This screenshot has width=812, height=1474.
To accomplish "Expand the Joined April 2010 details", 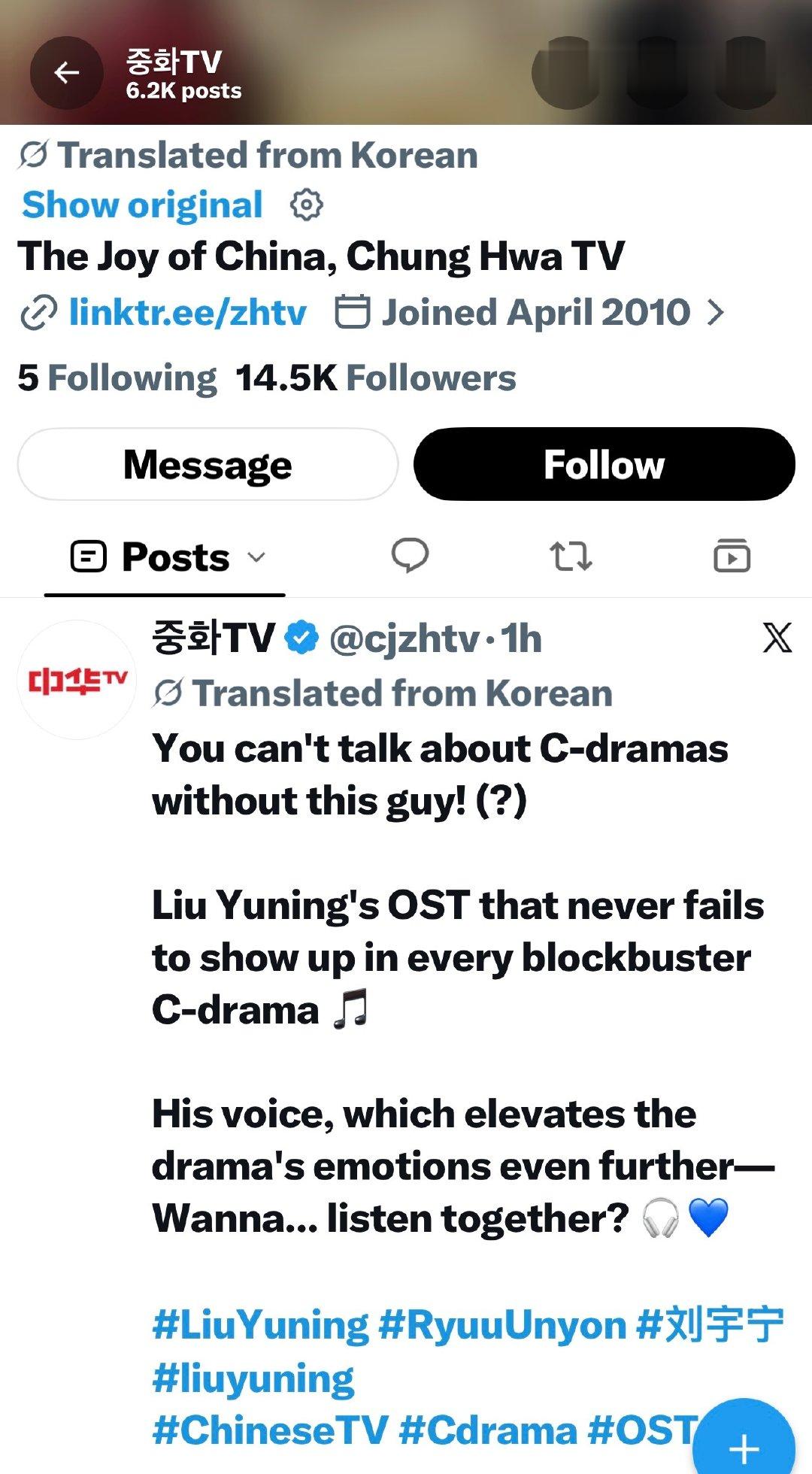I will 530,312.
